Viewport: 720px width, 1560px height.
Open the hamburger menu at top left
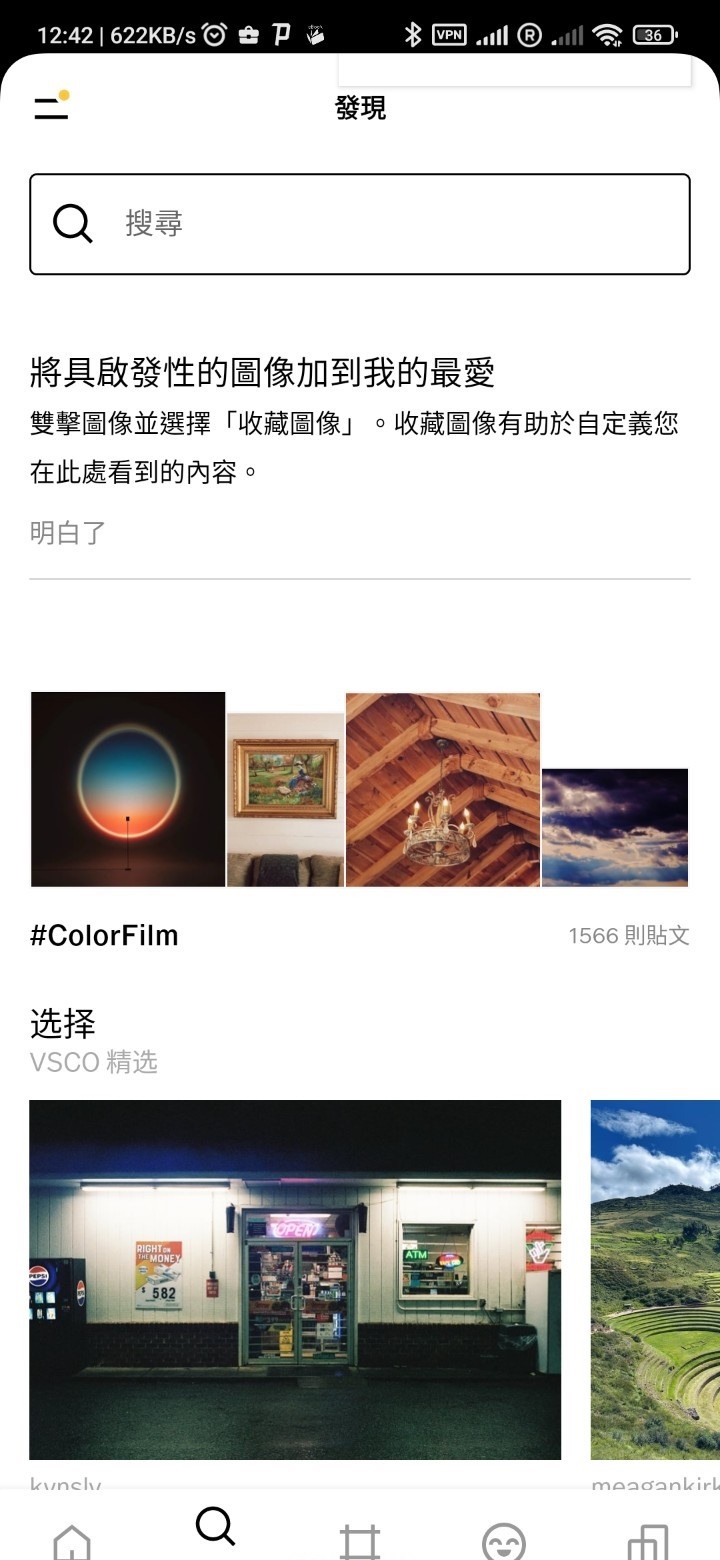(x=51, y=106)
